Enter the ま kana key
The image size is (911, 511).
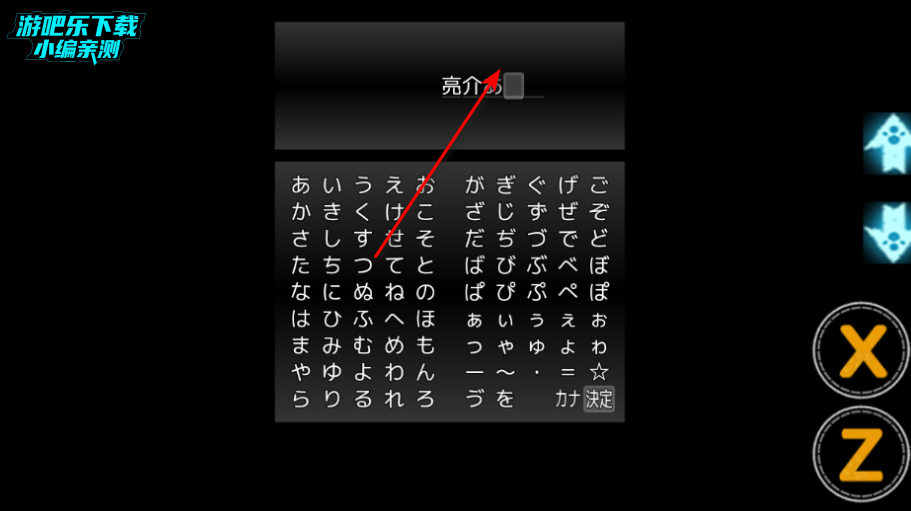[x=301, y=345]
